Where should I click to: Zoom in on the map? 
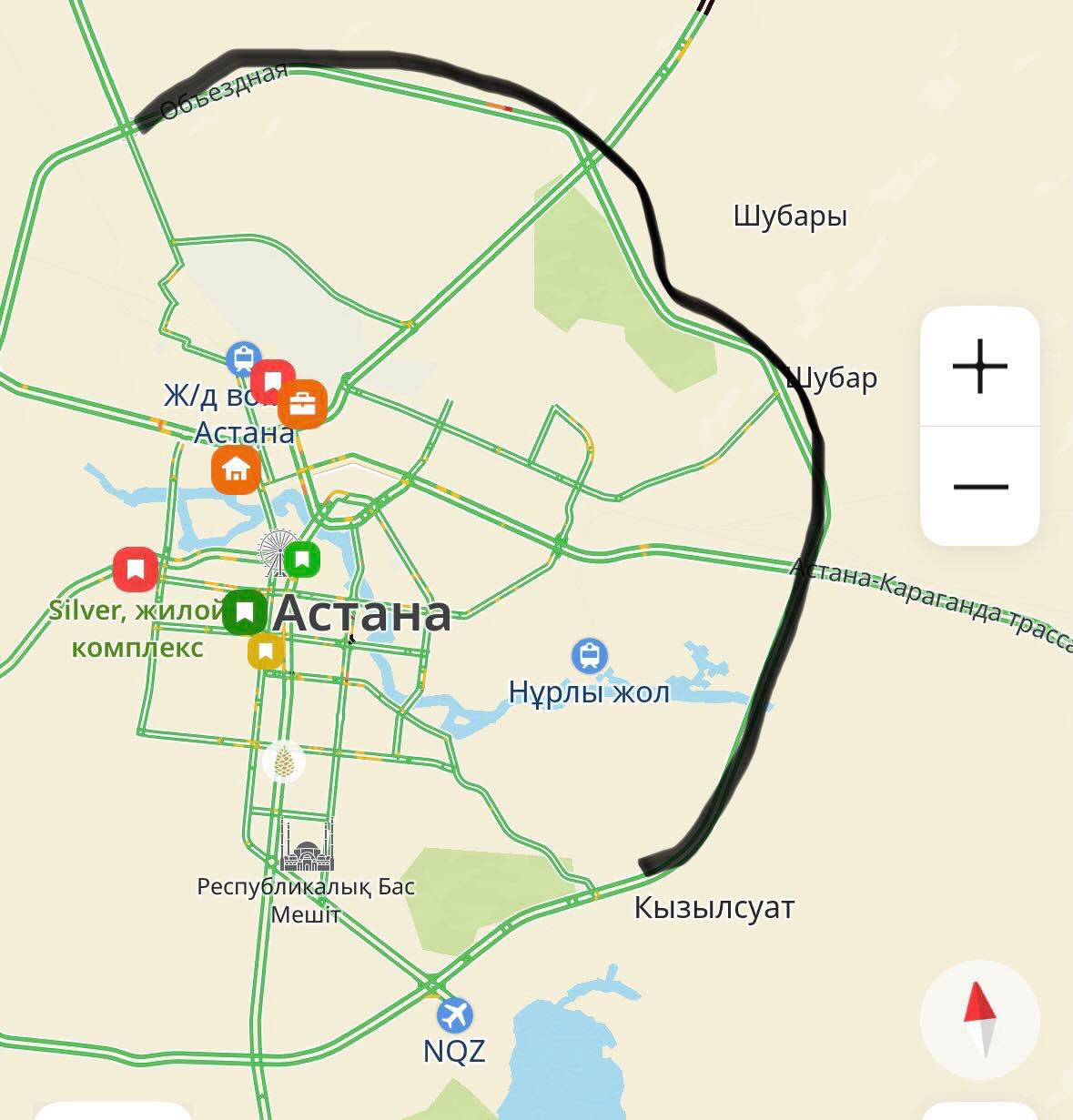(979, 367)
